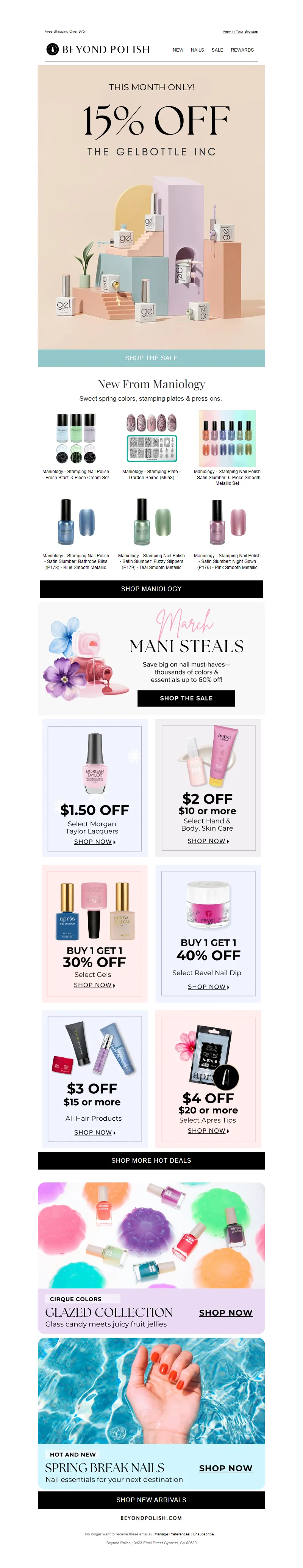303x1568 pixels.
Task: Tap Shop The Sale under 15% off banner
Action: (x=151, y=358)
